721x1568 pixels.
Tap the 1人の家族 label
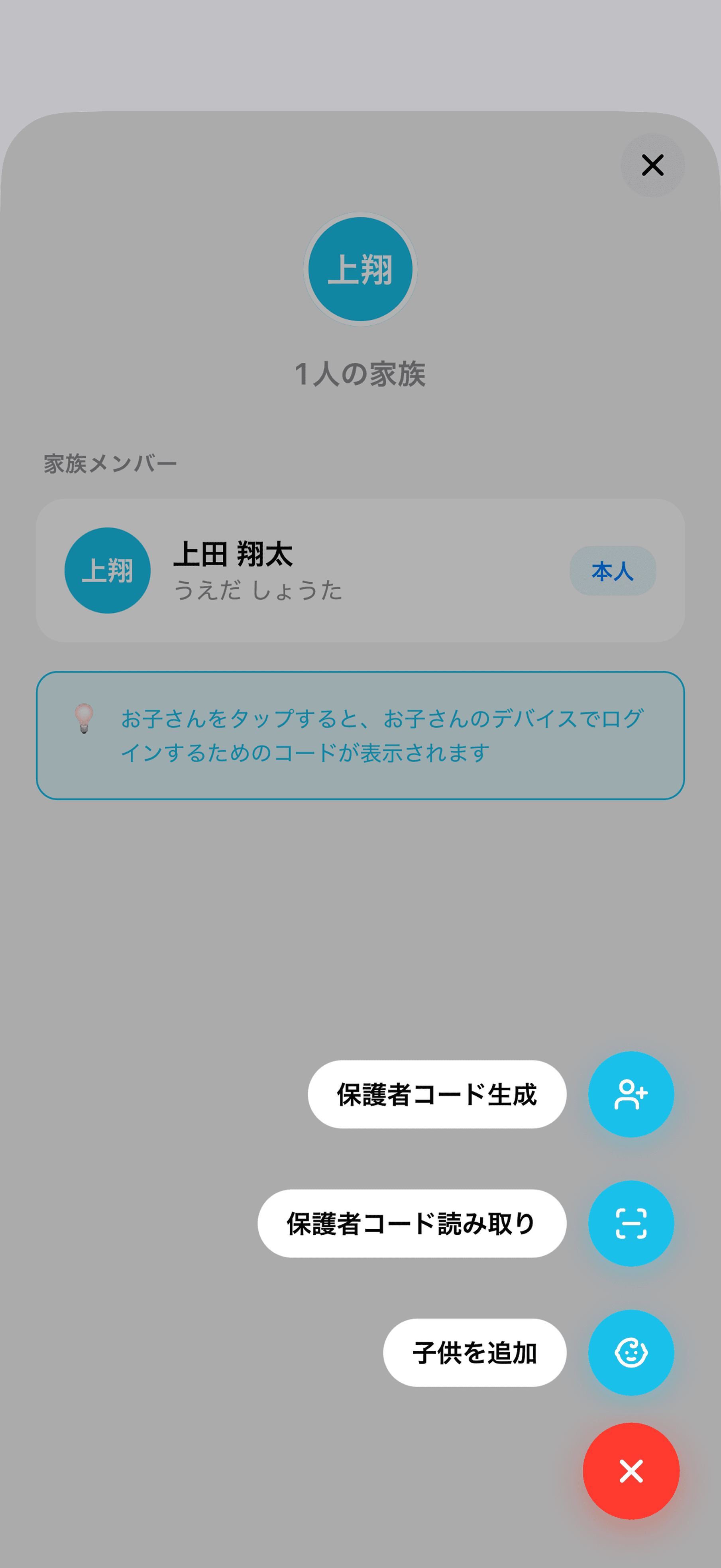360,372
